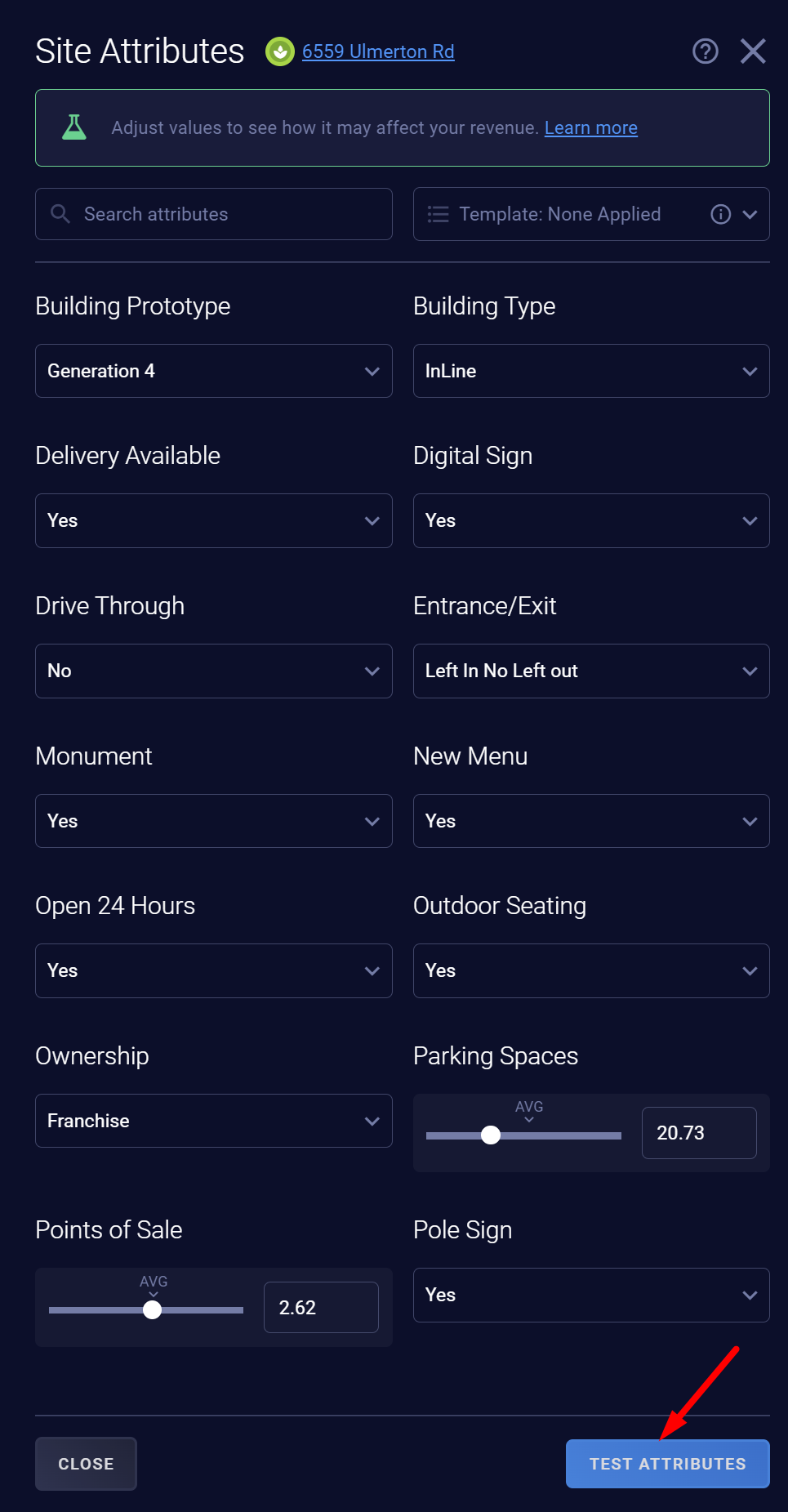Expand the Monument dropdown
The height and width of the screenshot is (1512, 788).
coord(214,821)
